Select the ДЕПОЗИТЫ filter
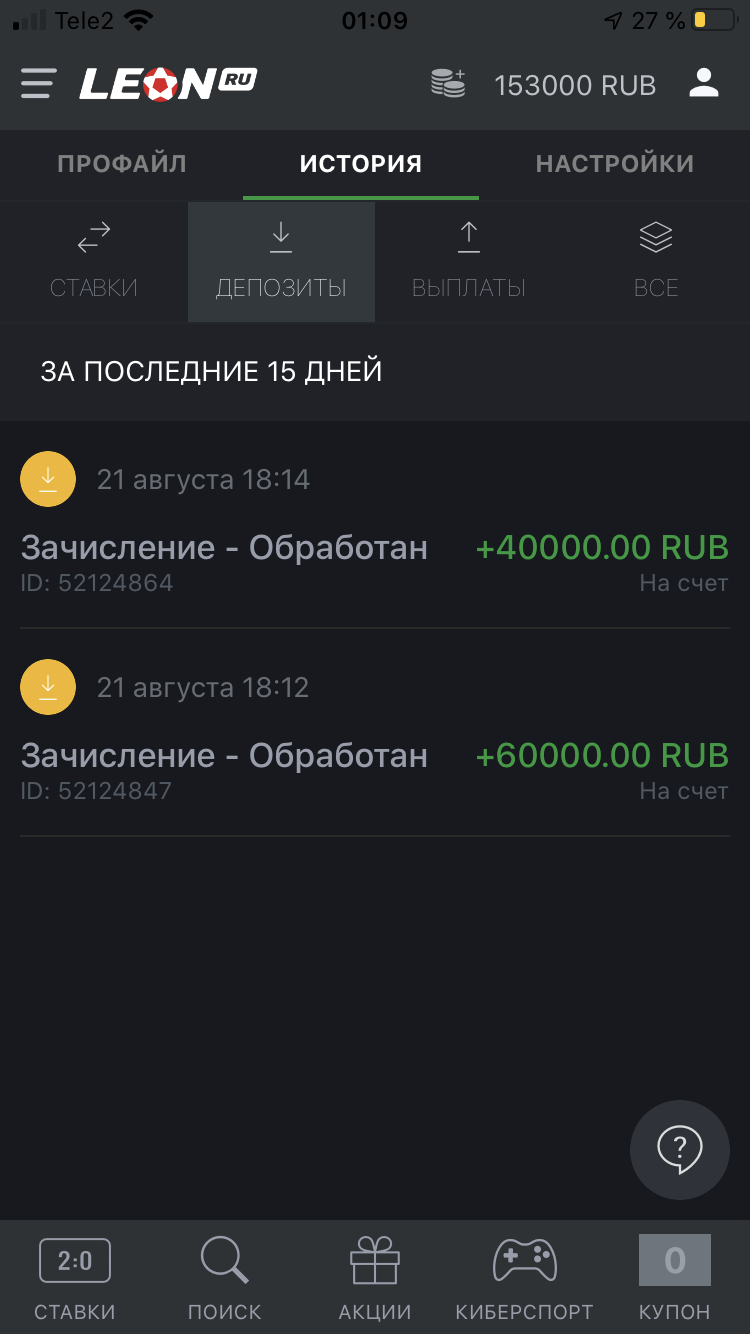 281,262
